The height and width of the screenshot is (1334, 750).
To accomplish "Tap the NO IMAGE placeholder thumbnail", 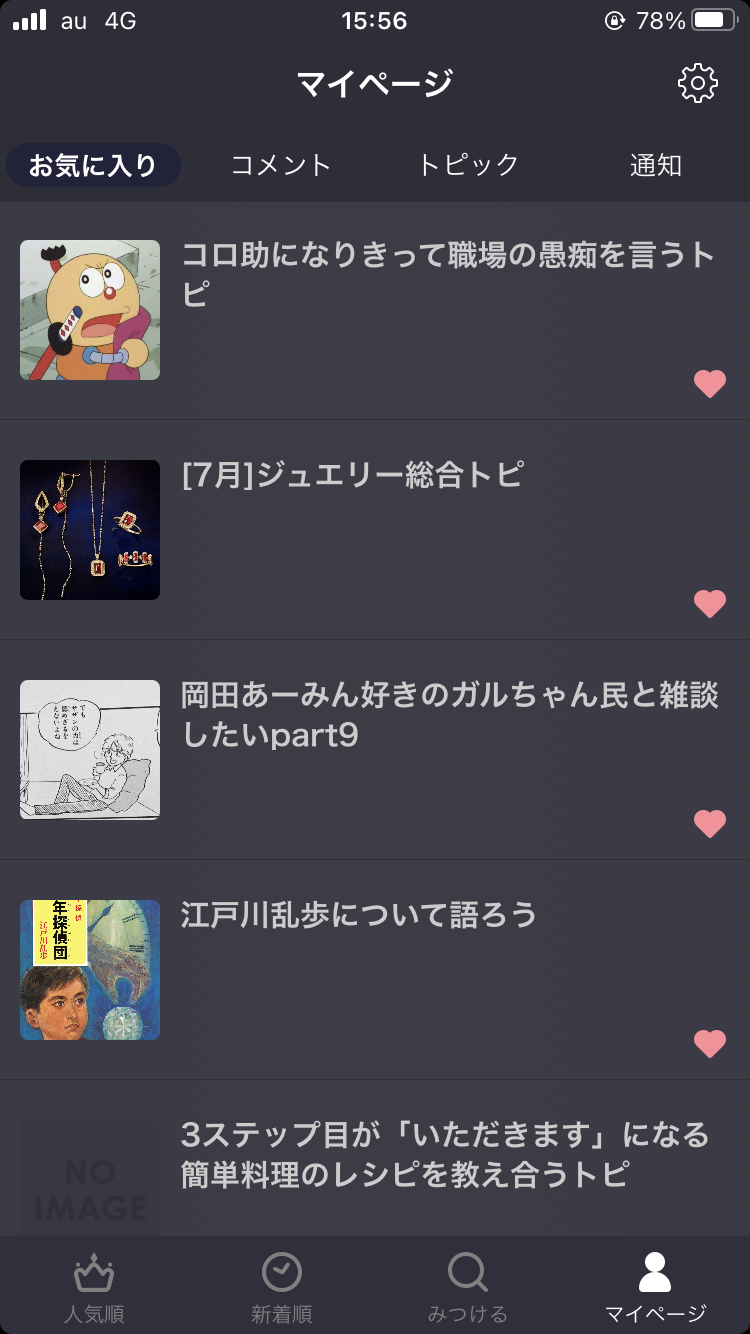I will coord(89,1177).
